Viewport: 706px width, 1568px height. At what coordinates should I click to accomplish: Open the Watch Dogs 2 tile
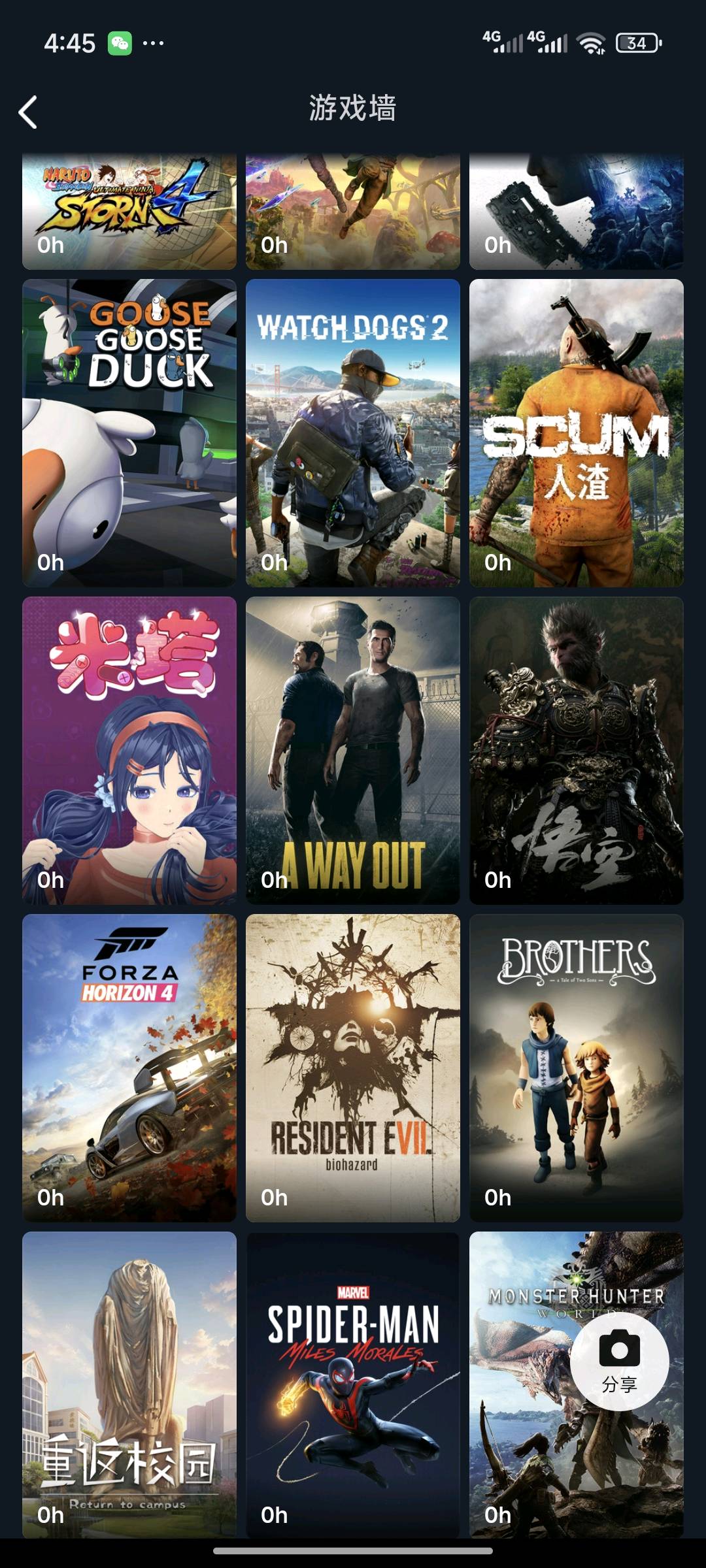(x=353, y=433)
